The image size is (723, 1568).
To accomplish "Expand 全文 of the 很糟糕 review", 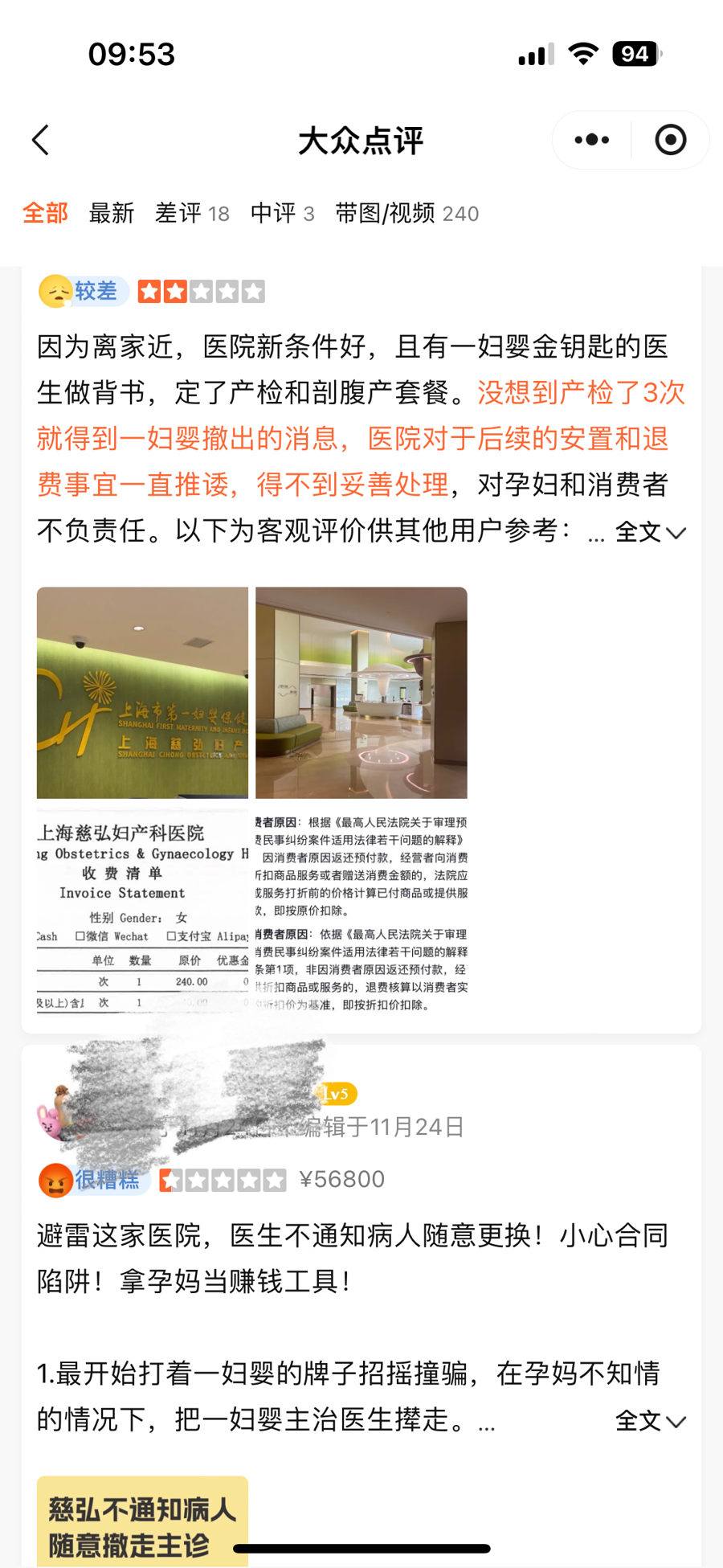I will (650, 1421).
